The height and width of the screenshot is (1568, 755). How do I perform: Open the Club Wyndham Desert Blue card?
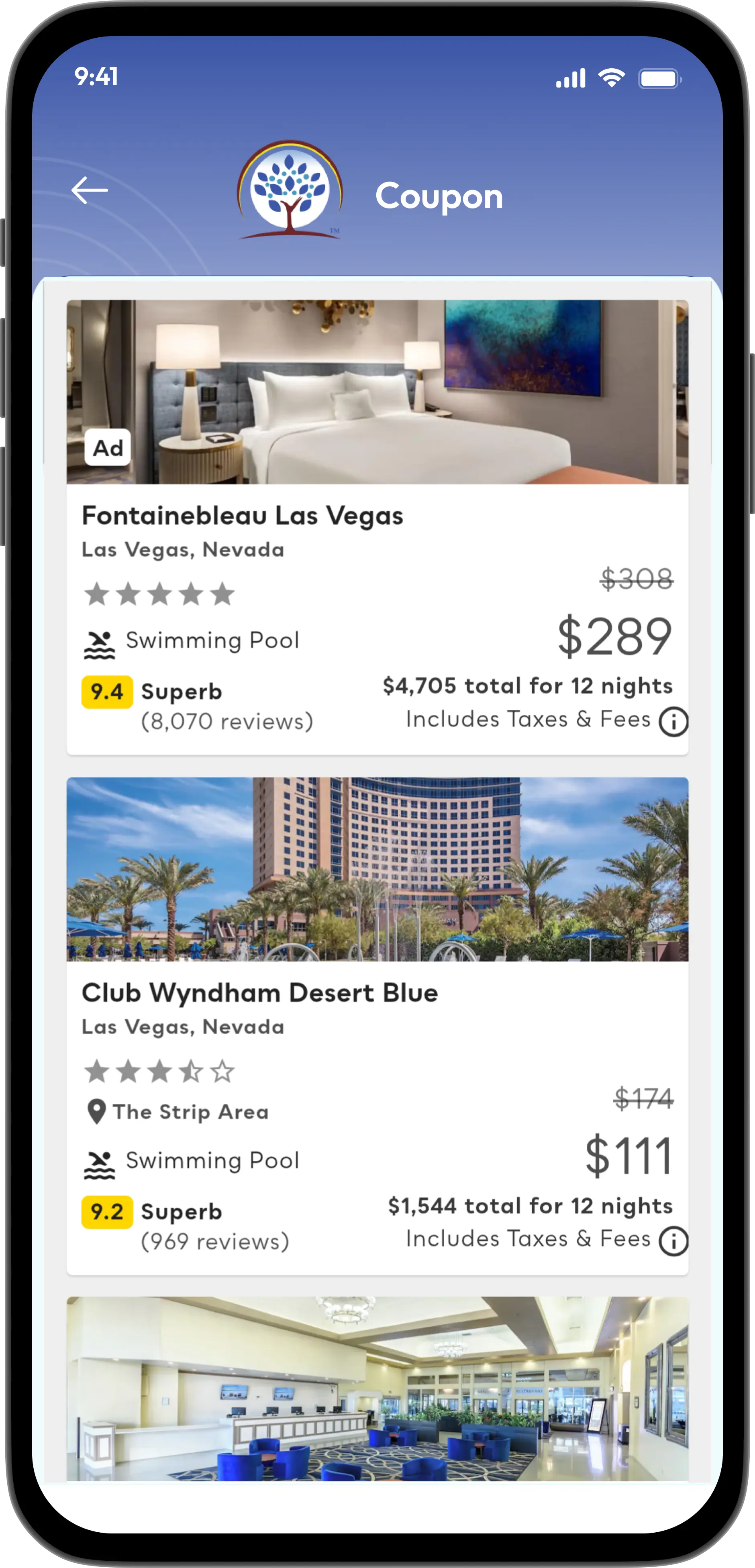pyautogui.click(x=259, y=993)
